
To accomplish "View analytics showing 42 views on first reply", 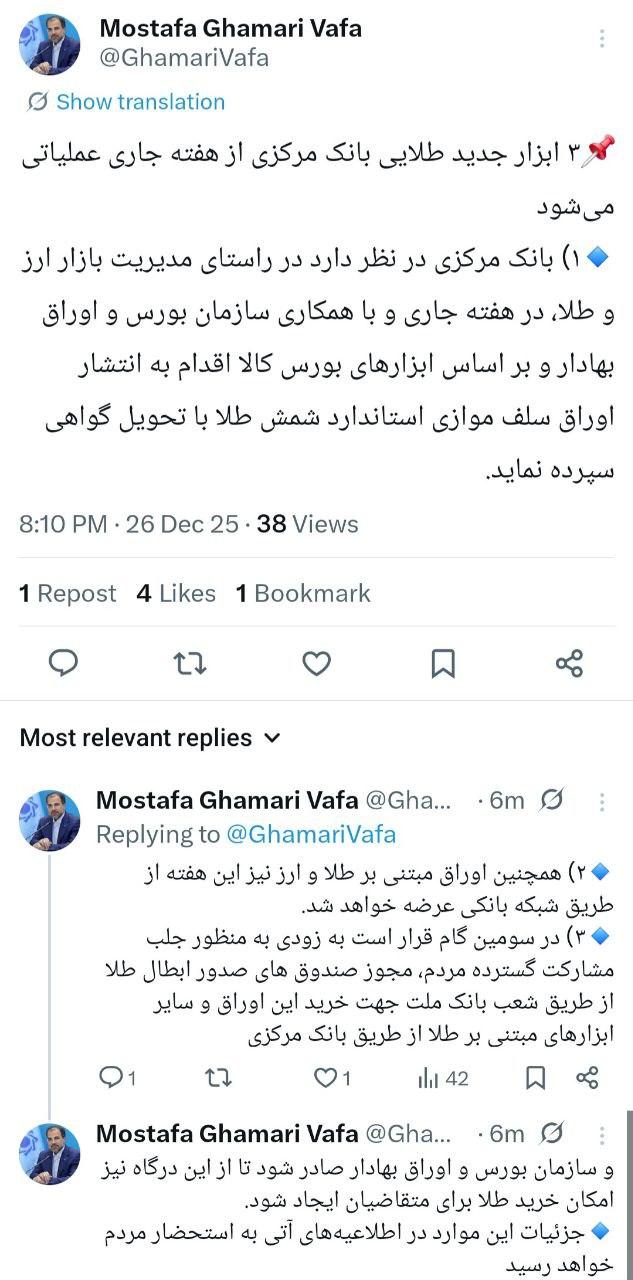I will coord(443,1077).
